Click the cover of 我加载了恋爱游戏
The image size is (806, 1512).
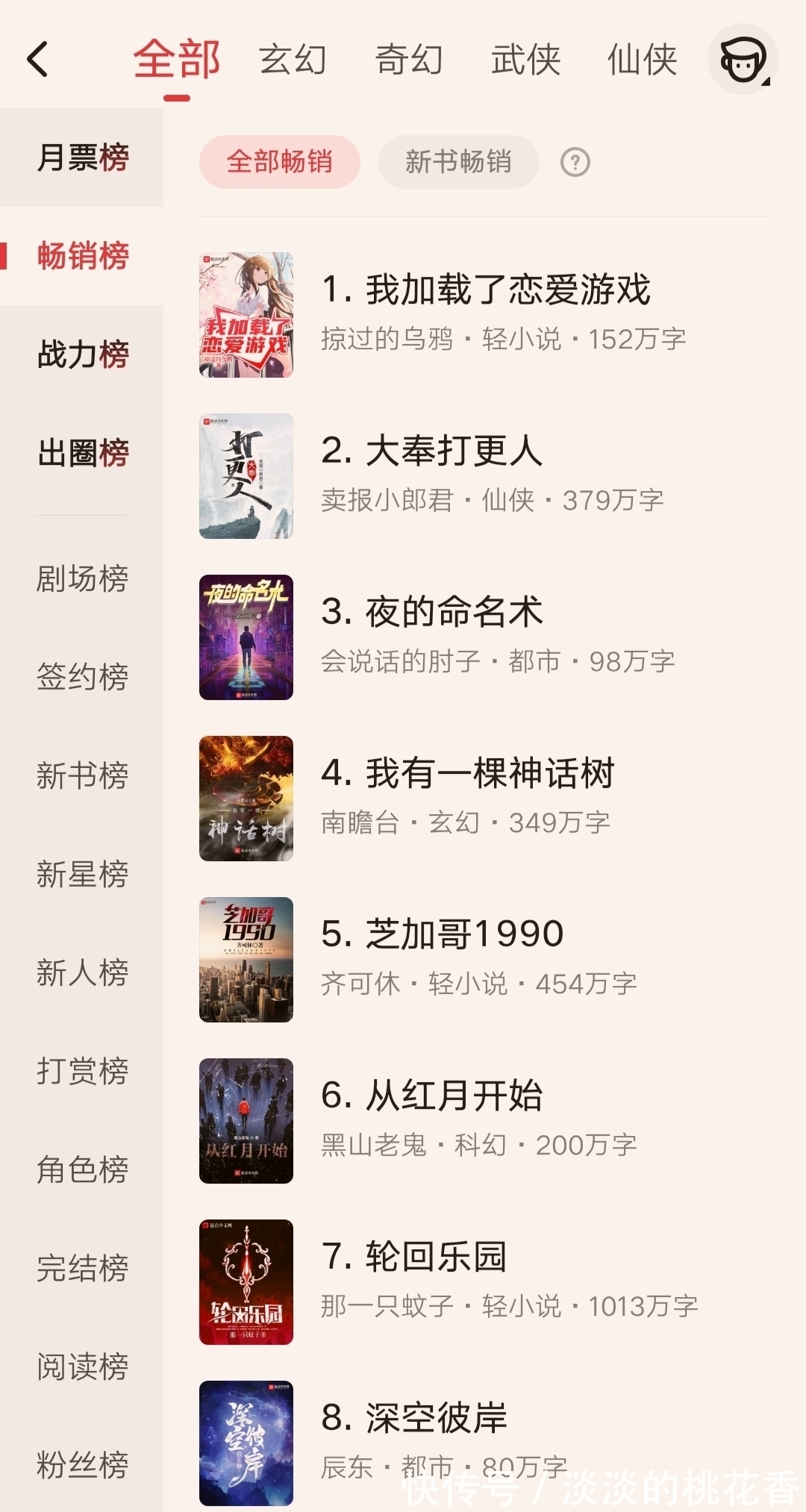click(x=246, y=314)
